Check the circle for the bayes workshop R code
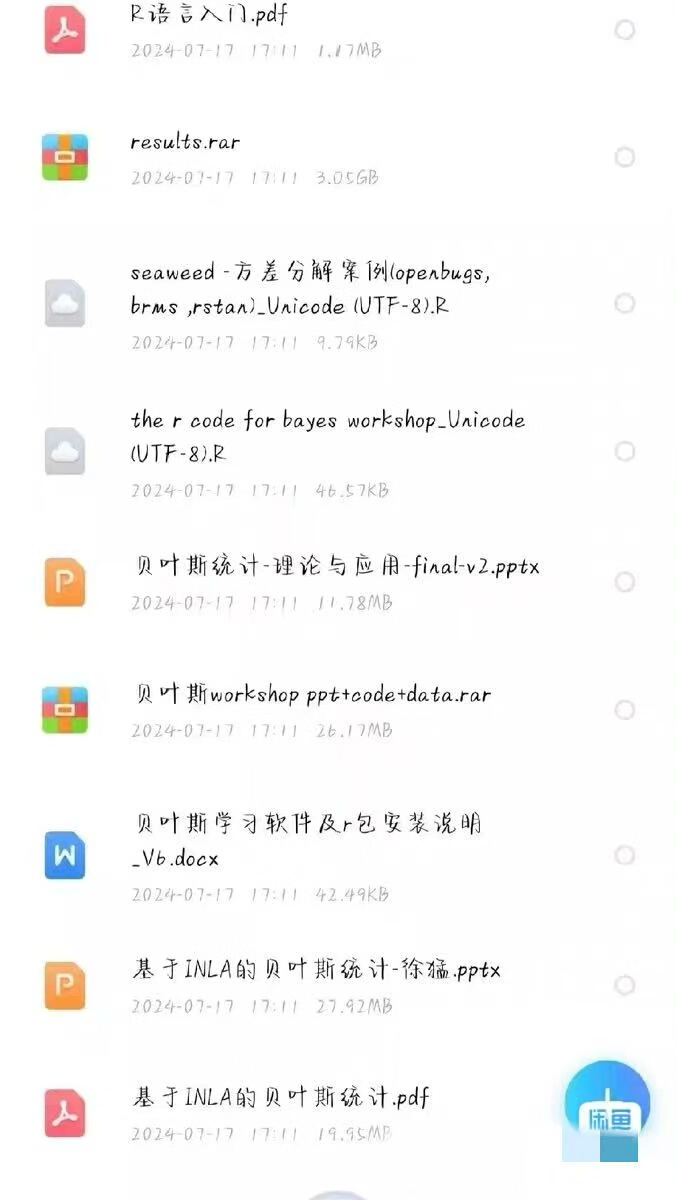Screen dimensions: 676x1200 (x=625, y=451)
